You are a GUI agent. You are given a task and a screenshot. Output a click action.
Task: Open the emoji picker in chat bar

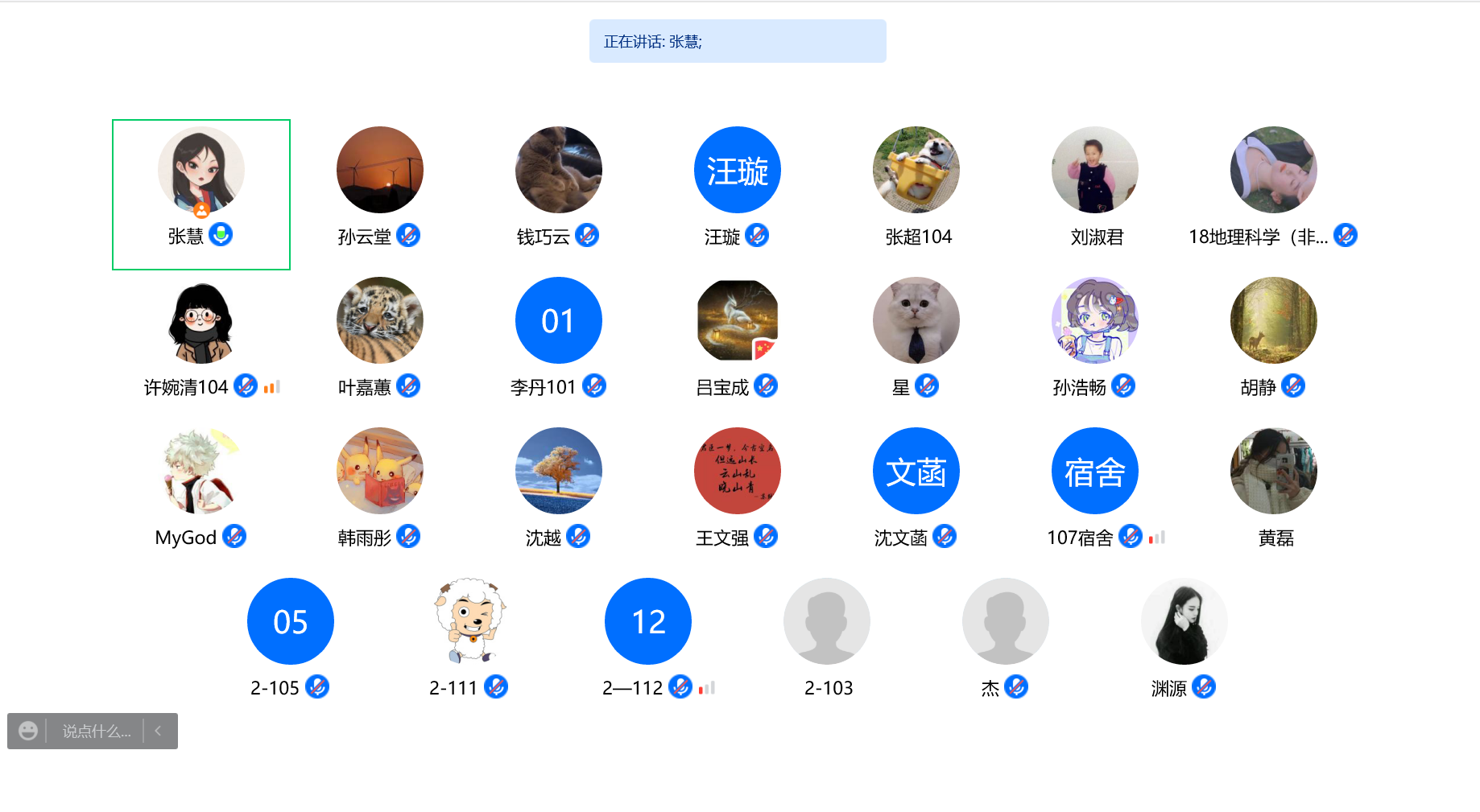(x=28, y=731)
